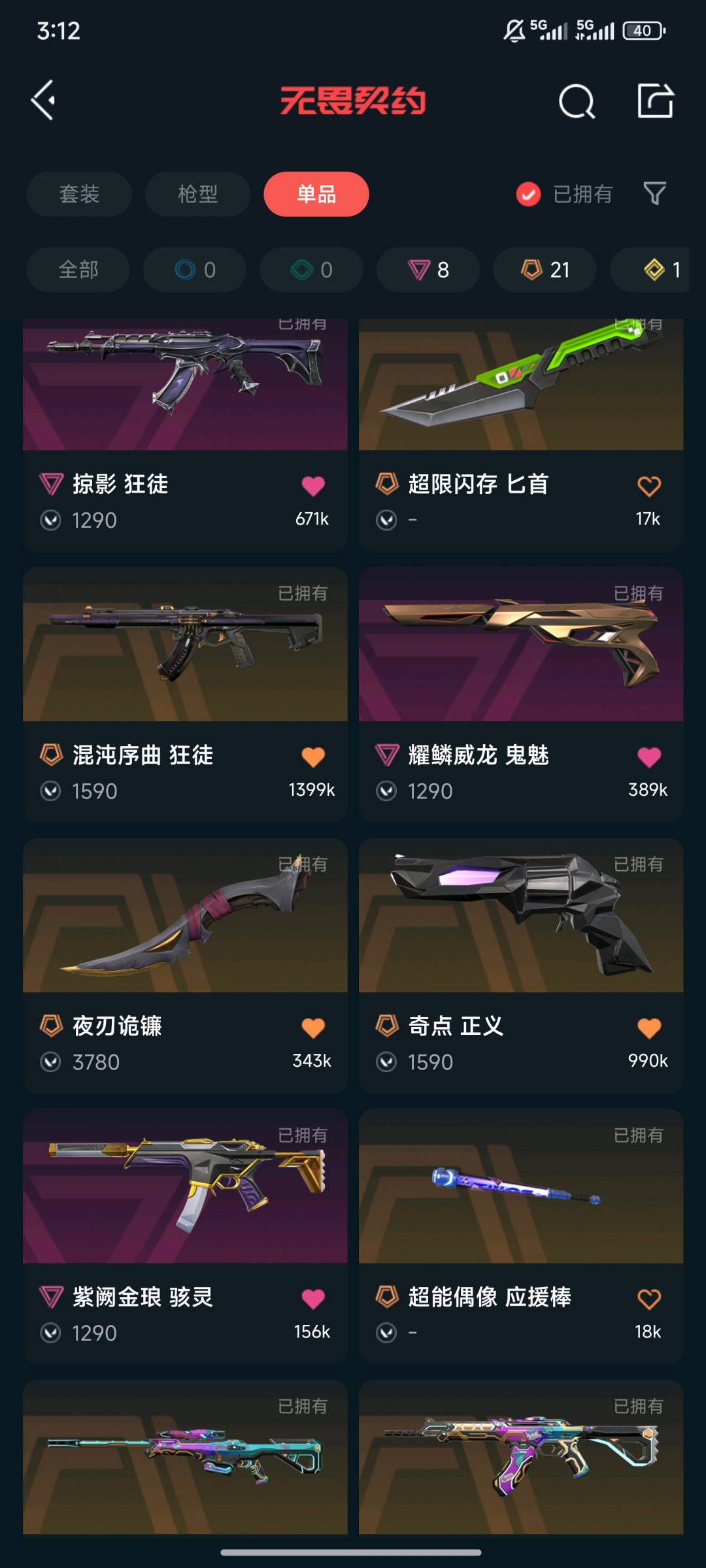Screen dimensions: 706x1568
Task: Select the 全部 rarity chip
Action: click(78, 269)
